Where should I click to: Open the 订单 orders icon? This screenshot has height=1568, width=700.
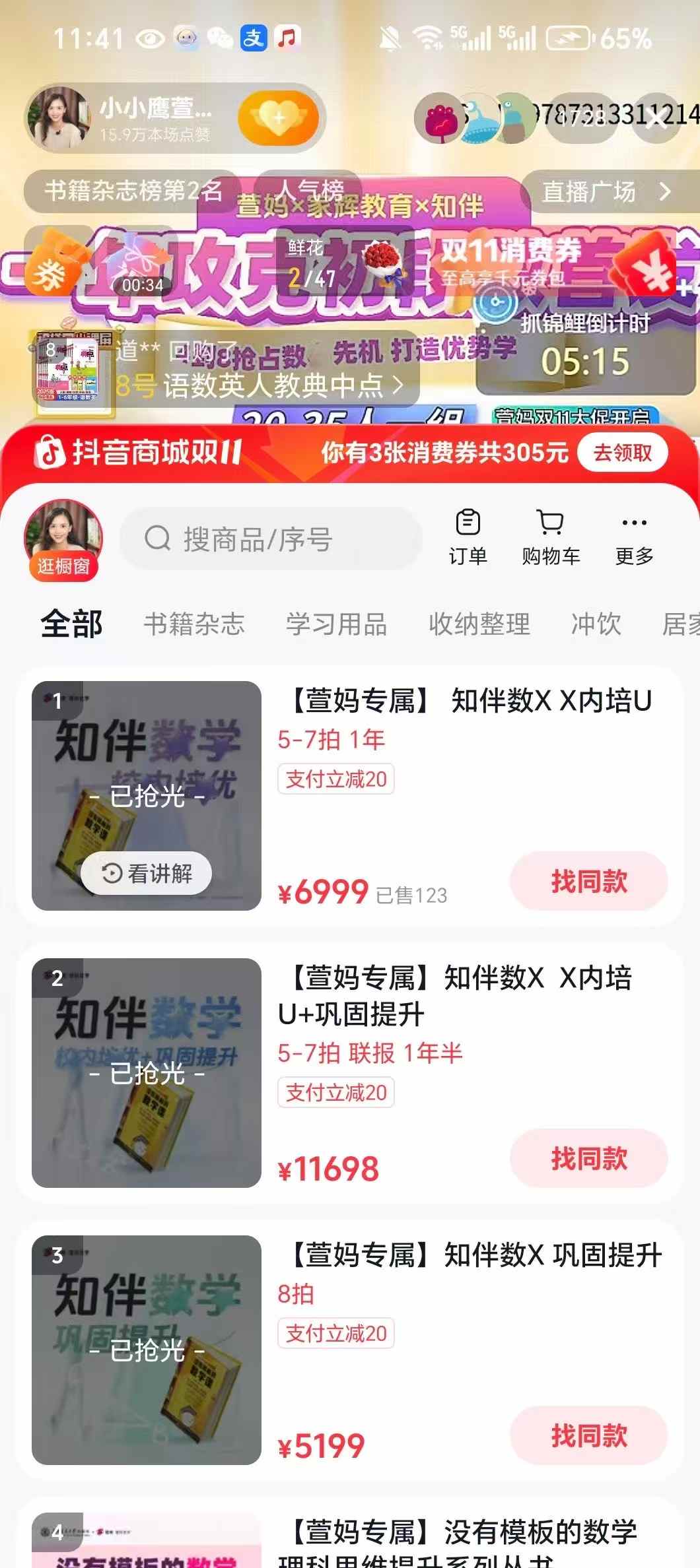click(x=468, y=536)
